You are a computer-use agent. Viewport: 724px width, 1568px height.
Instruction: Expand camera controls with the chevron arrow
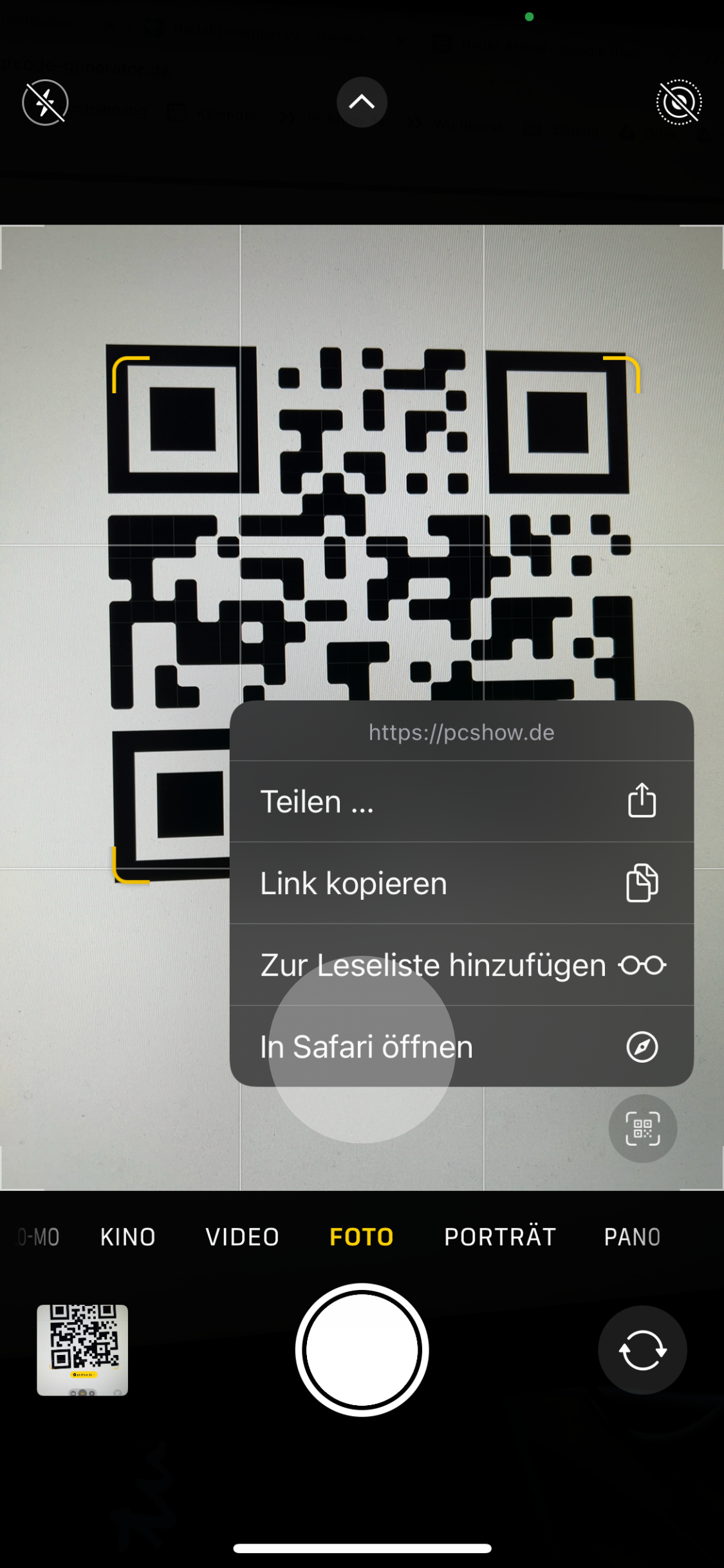362,103
